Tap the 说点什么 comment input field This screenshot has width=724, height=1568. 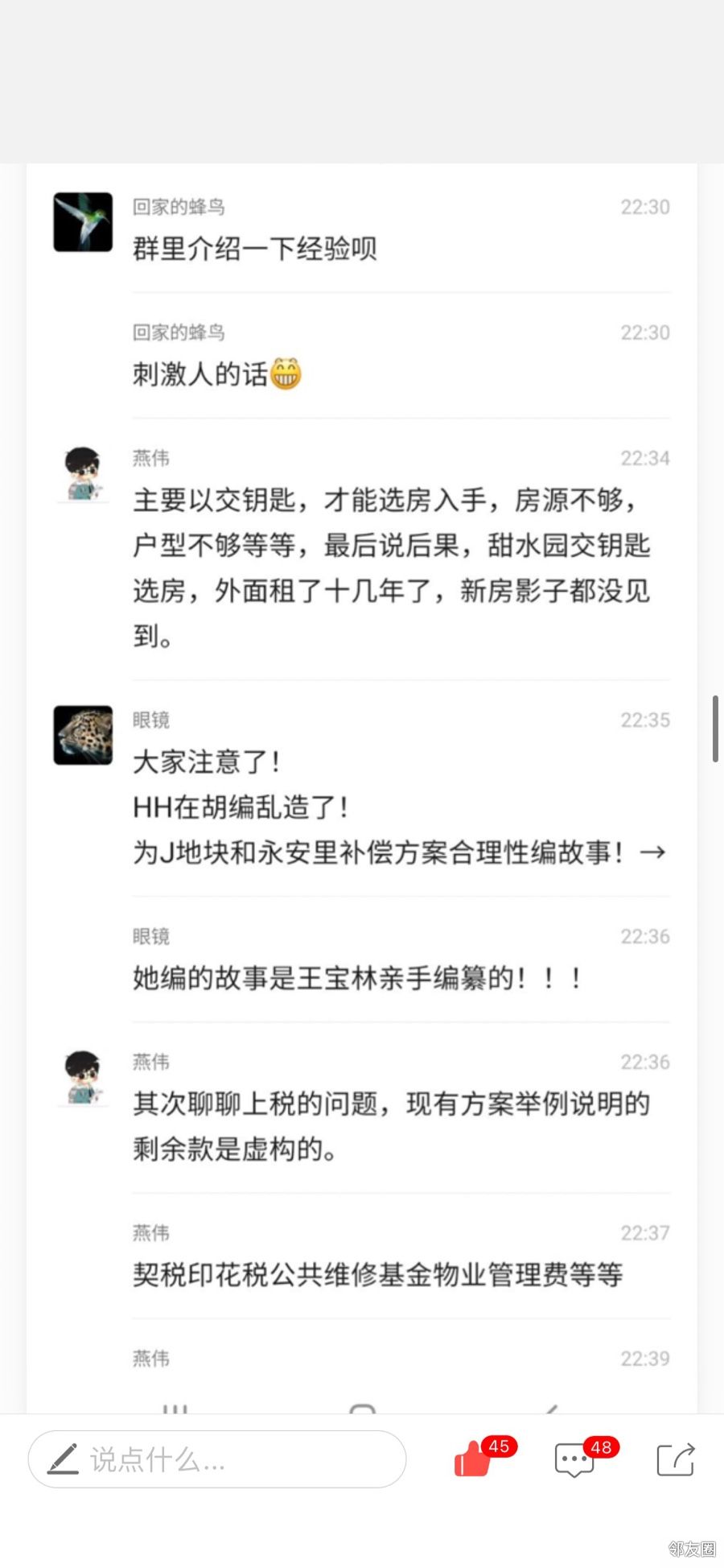(x=217, y=1459)
